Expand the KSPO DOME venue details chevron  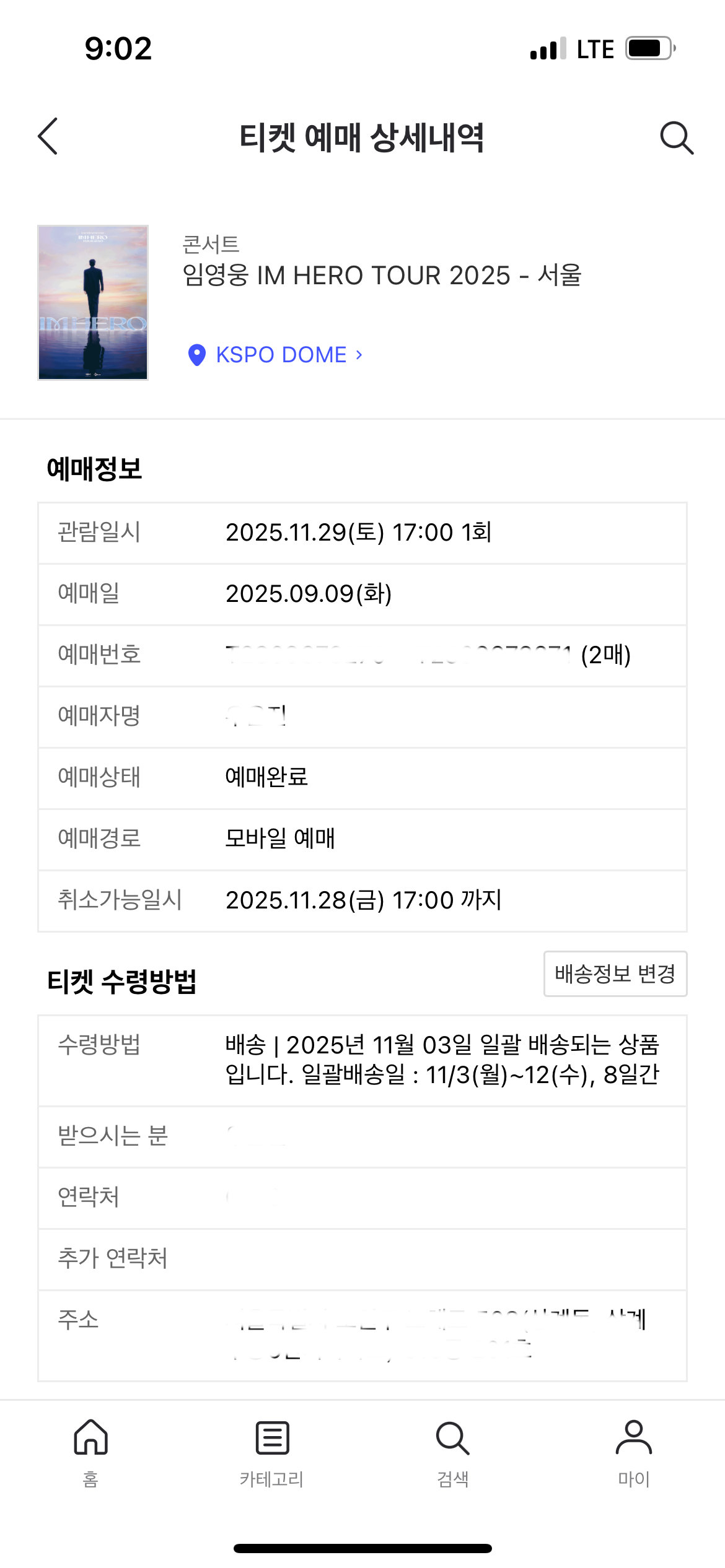click(x=359, y=355)
